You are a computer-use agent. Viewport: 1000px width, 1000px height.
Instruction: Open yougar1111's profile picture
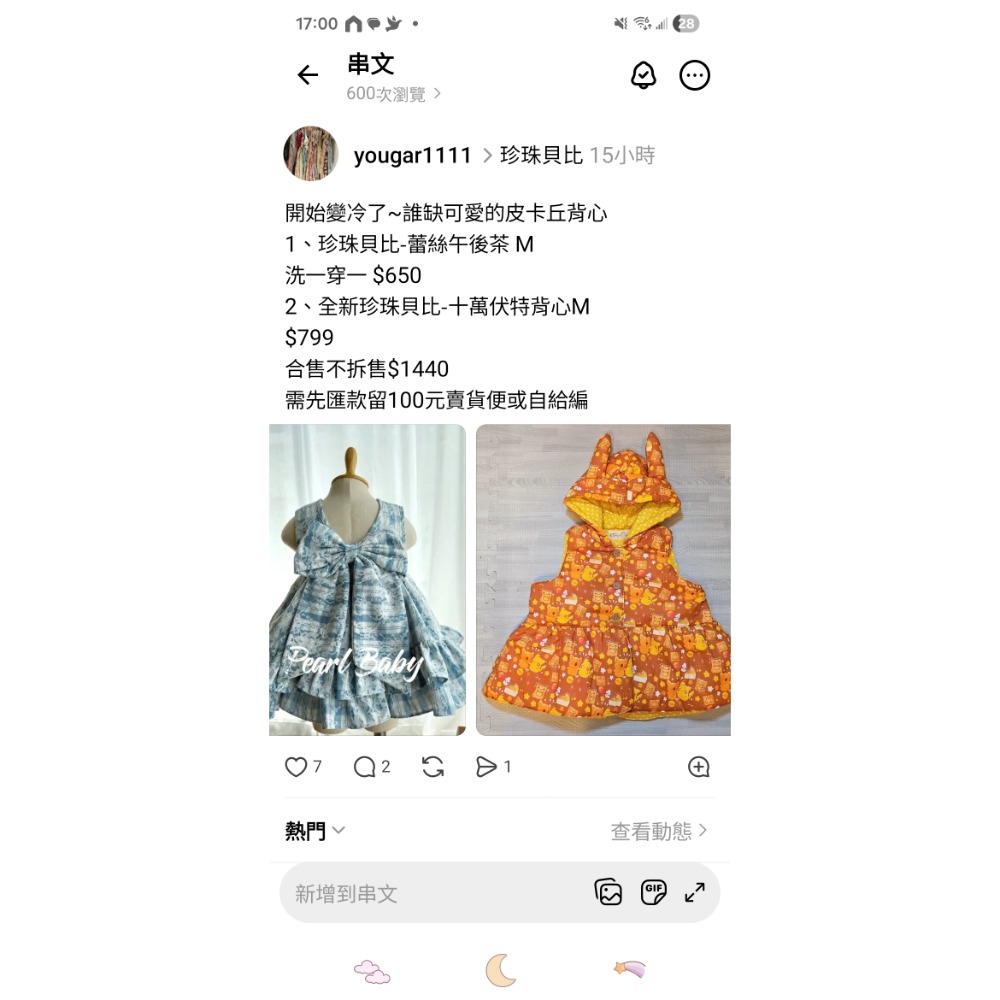coord(311,154)
